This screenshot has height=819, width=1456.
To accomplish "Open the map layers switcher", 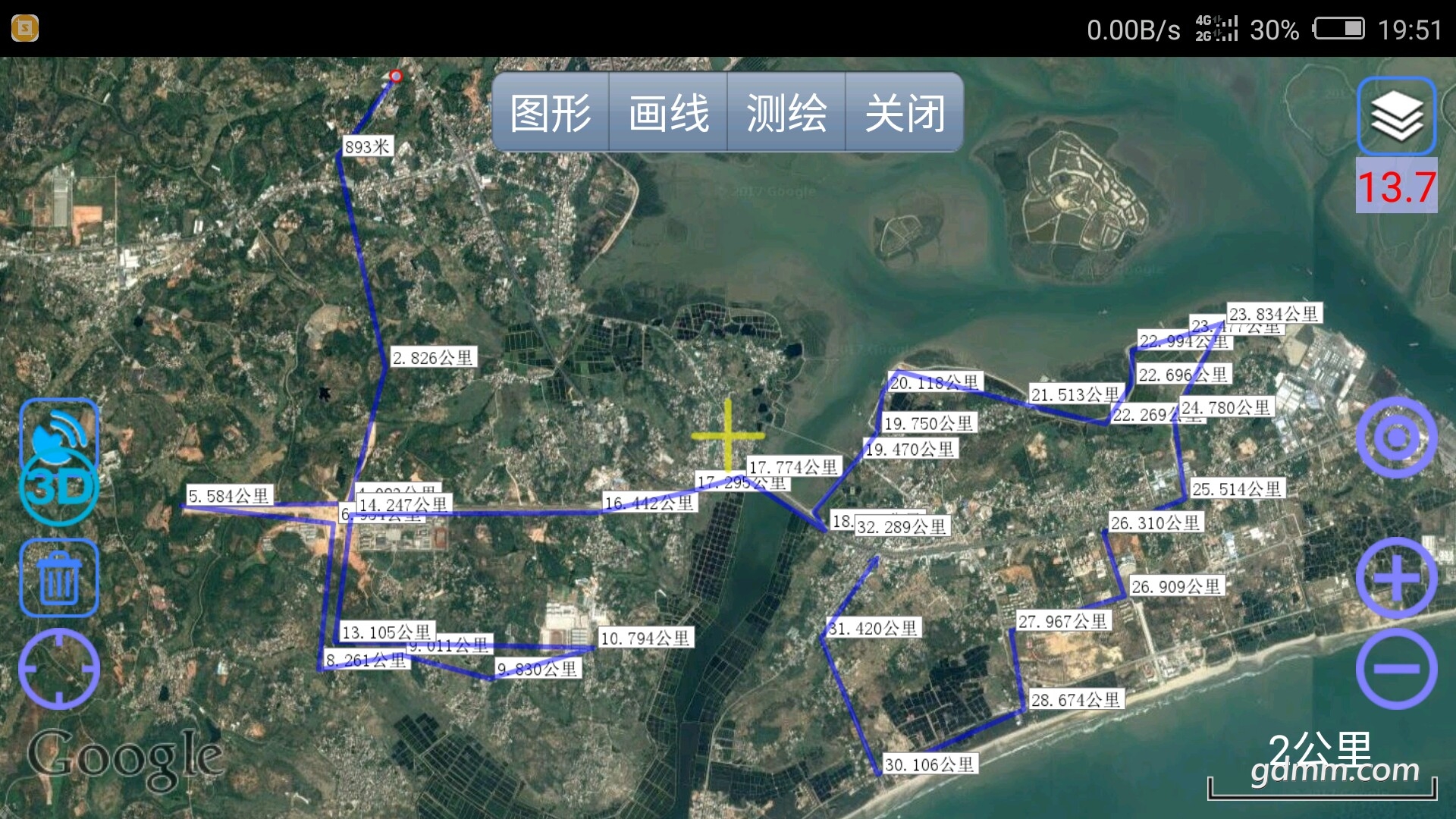I will coord(1396,117).
